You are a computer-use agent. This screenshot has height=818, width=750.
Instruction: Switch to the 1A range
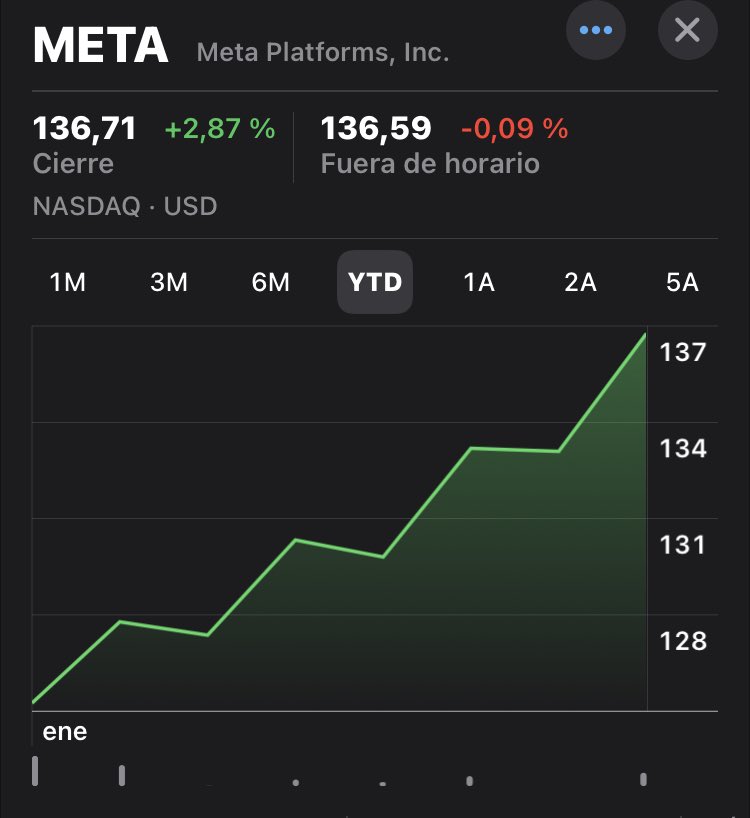point(479,282)
